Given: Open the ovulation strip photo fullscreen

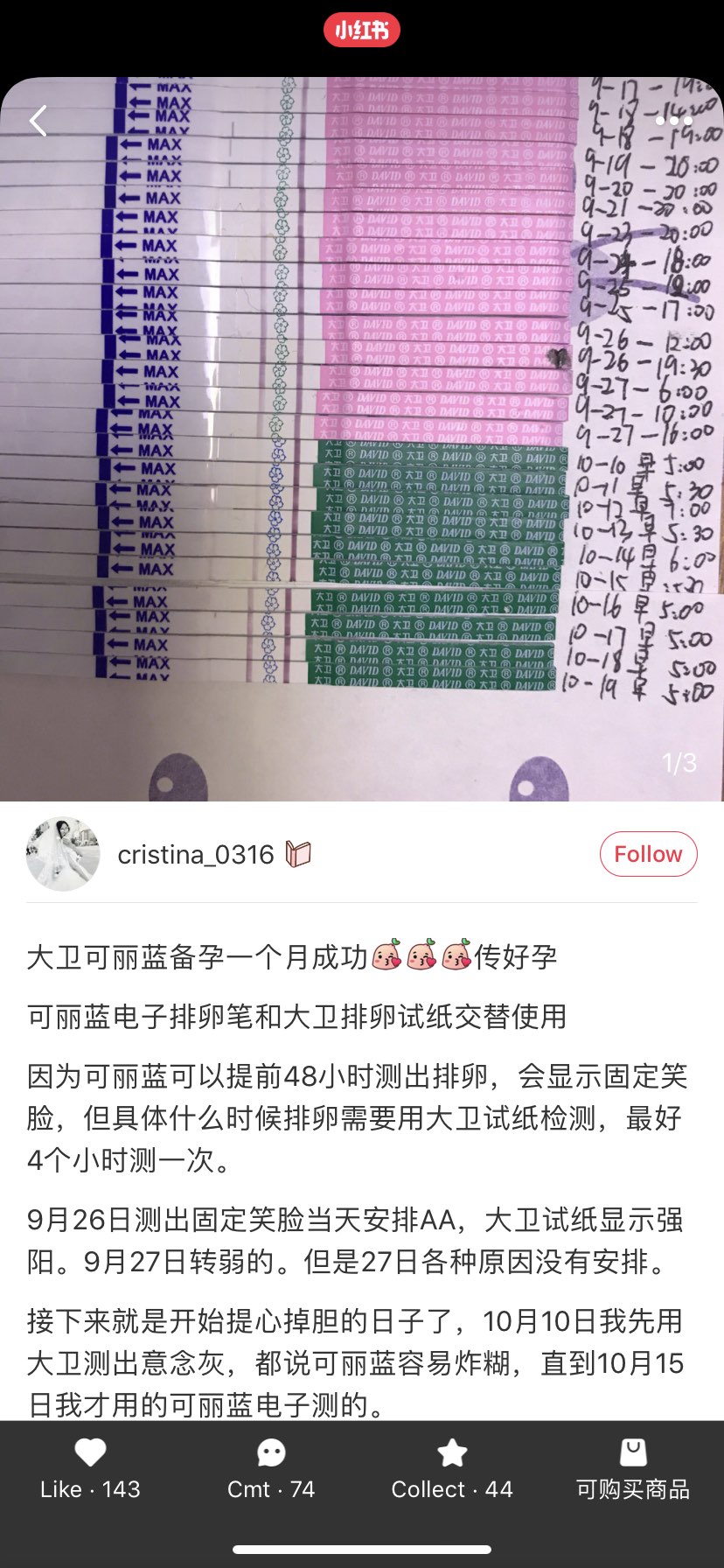Looking at the screenshot, I should (362, 437).
